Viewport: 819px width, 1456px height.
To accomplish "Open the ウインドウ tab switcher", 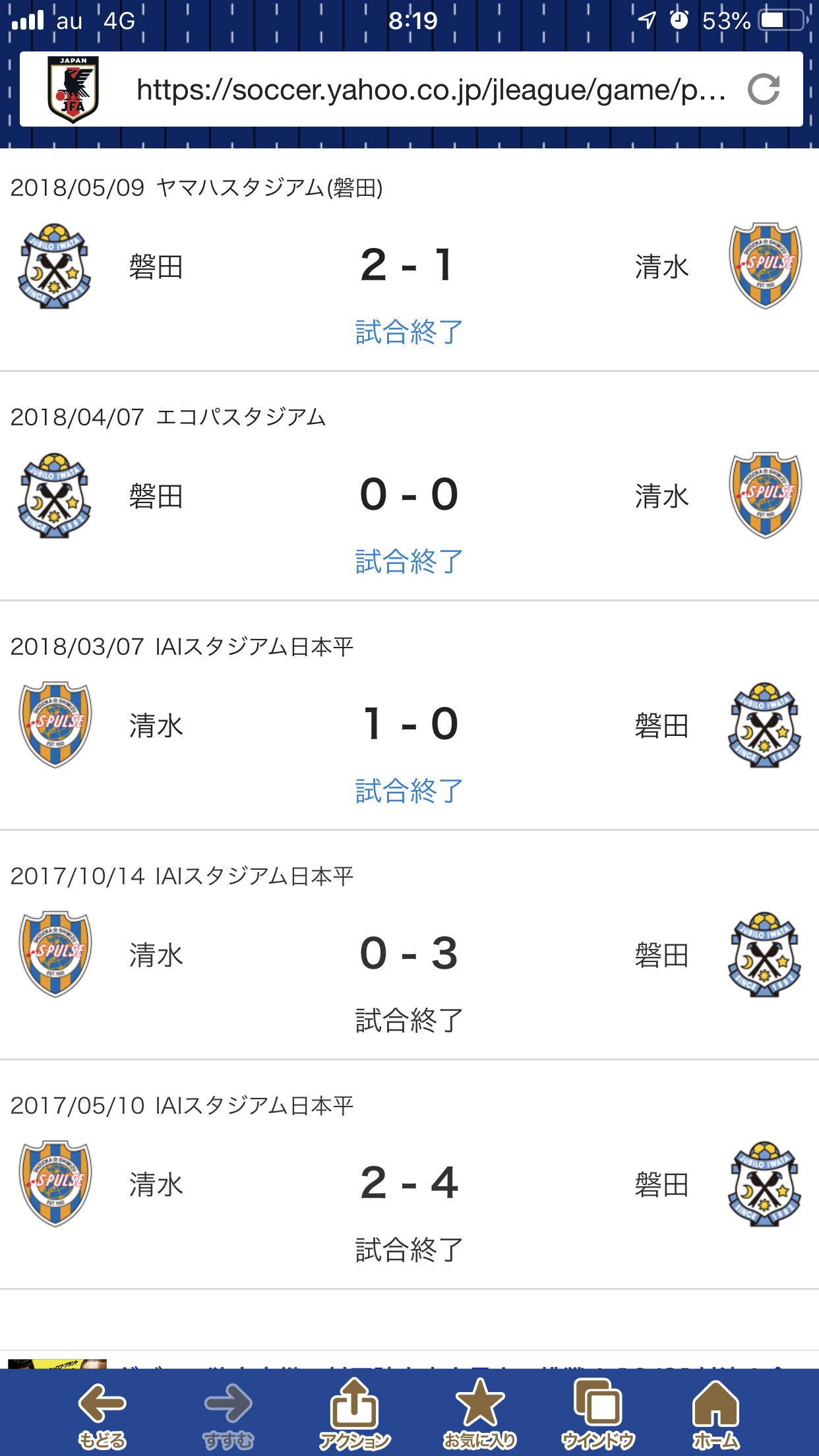I will 598,1413.
